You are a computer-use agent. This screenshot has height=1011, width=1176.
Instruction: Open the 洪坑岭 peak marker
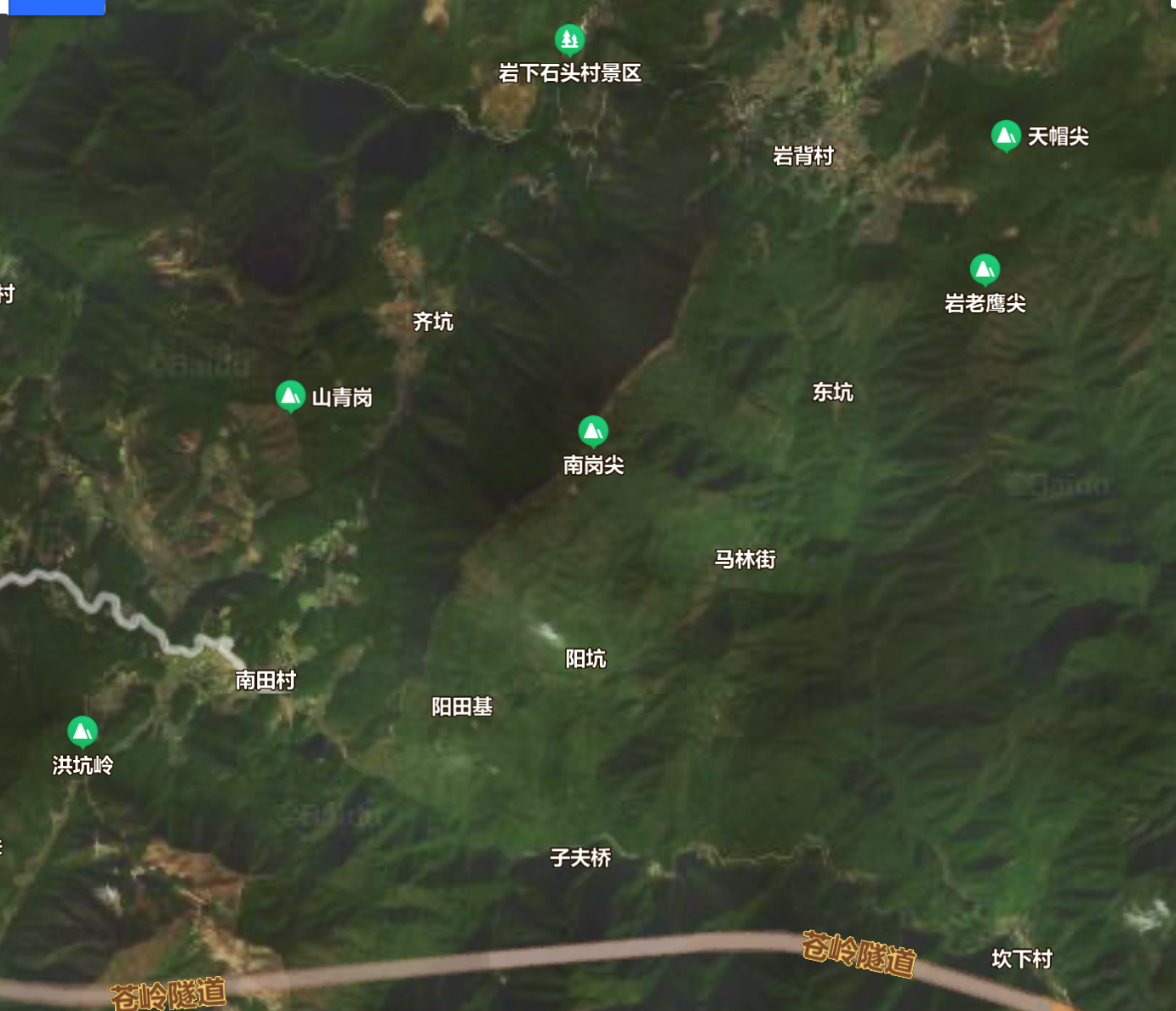tap(83, 731)
